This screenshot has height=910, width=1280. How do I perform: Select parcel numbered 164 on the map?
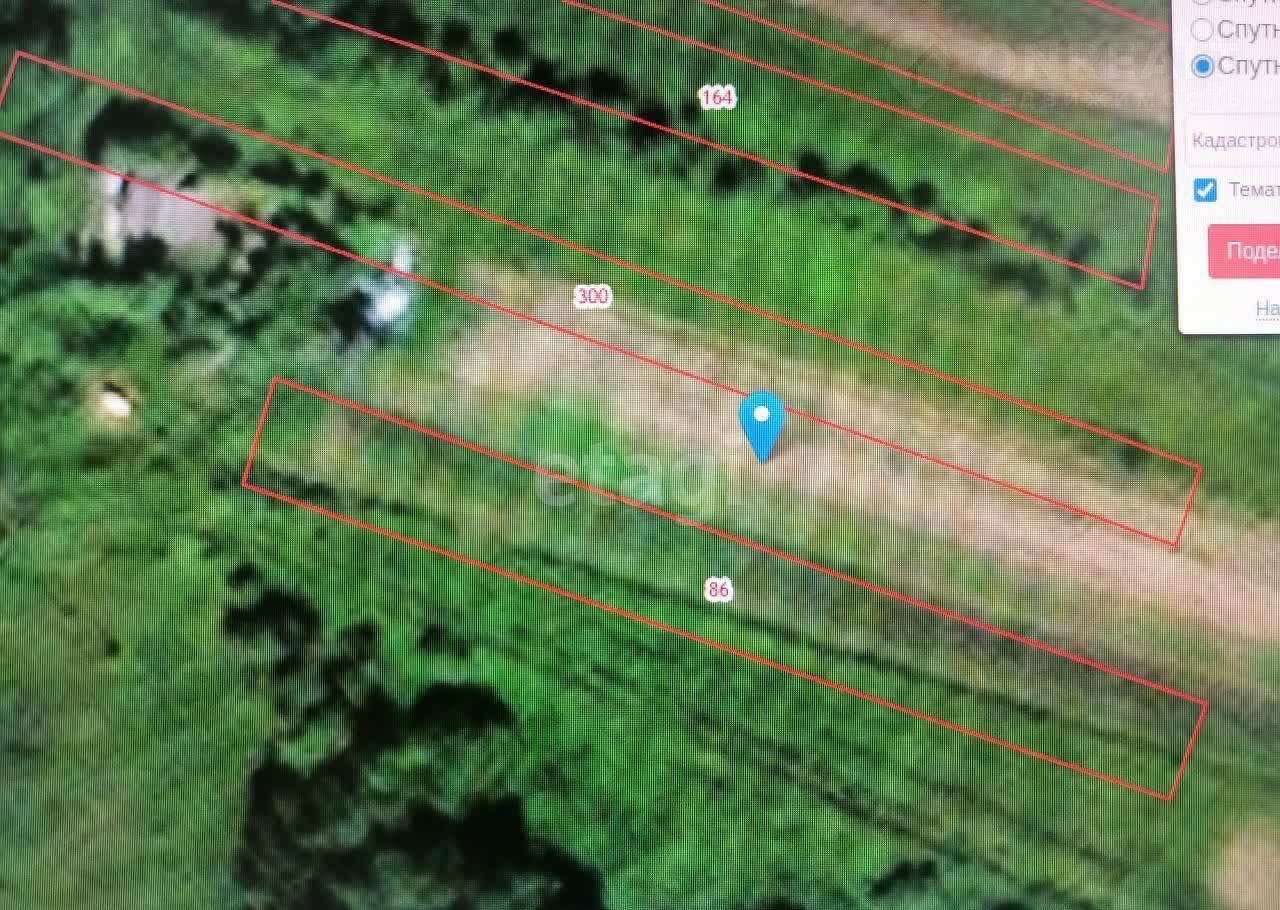point(717,97)
